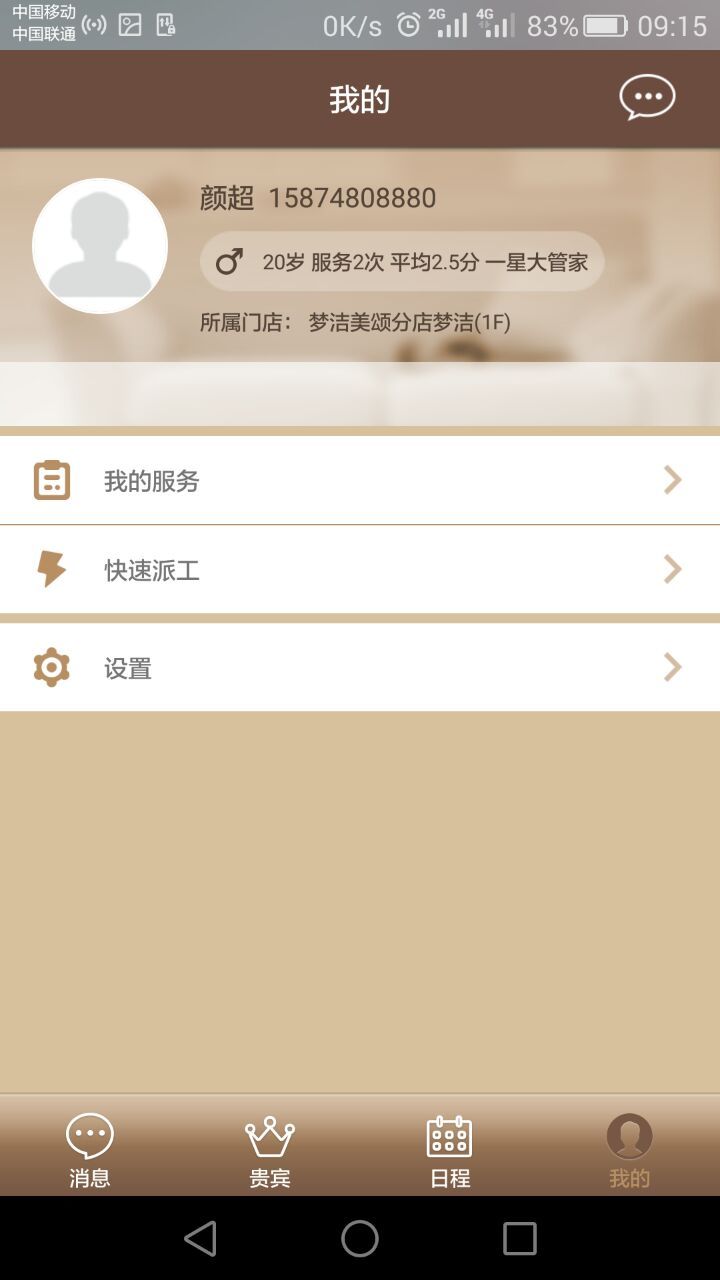Switch to the 贵宾 tab
The height and width of the screenshot is (1280, 720).
[x=270, y=1150]
